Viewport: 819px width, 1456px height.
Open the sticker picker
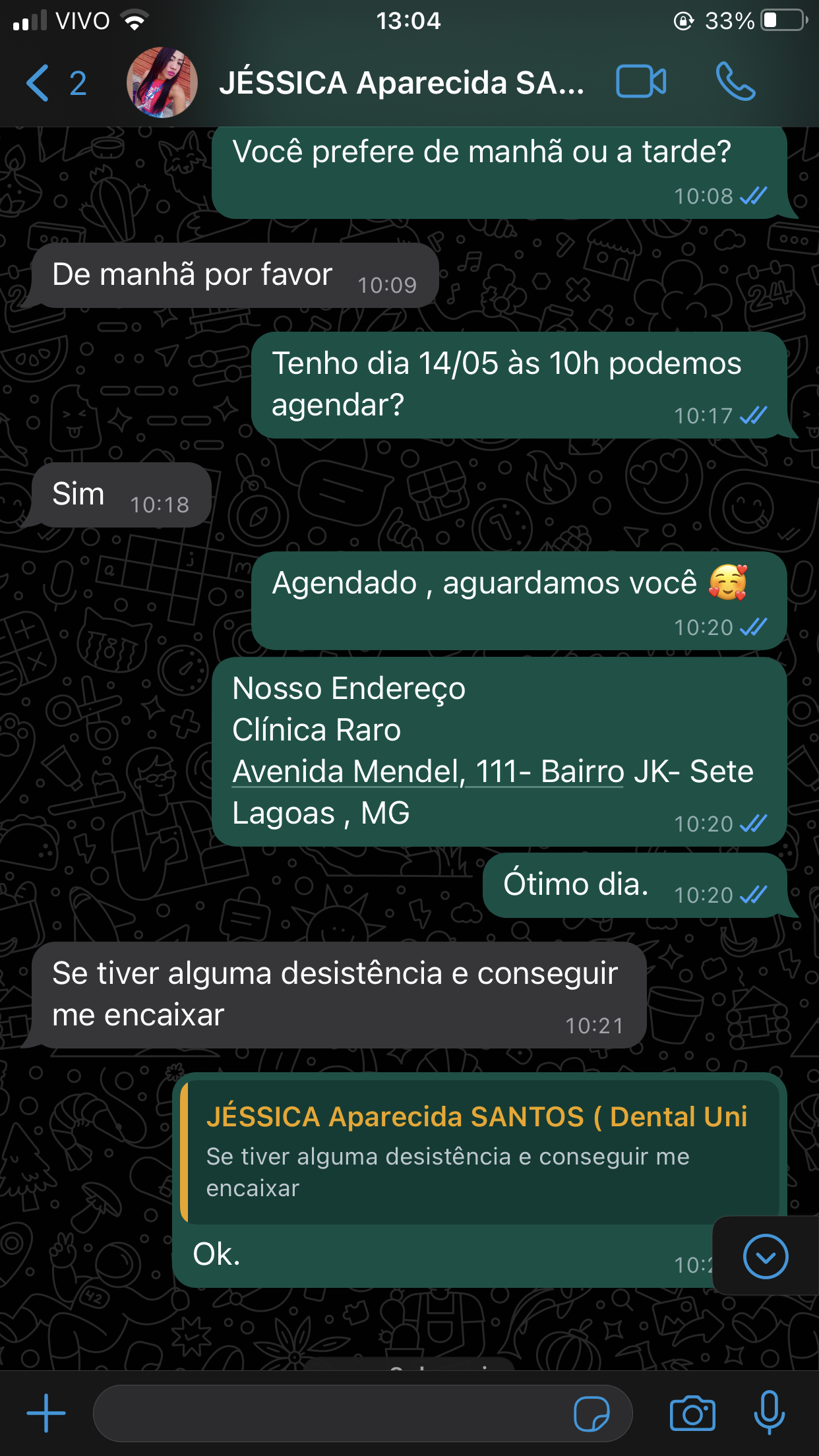tap(591, 1414)
